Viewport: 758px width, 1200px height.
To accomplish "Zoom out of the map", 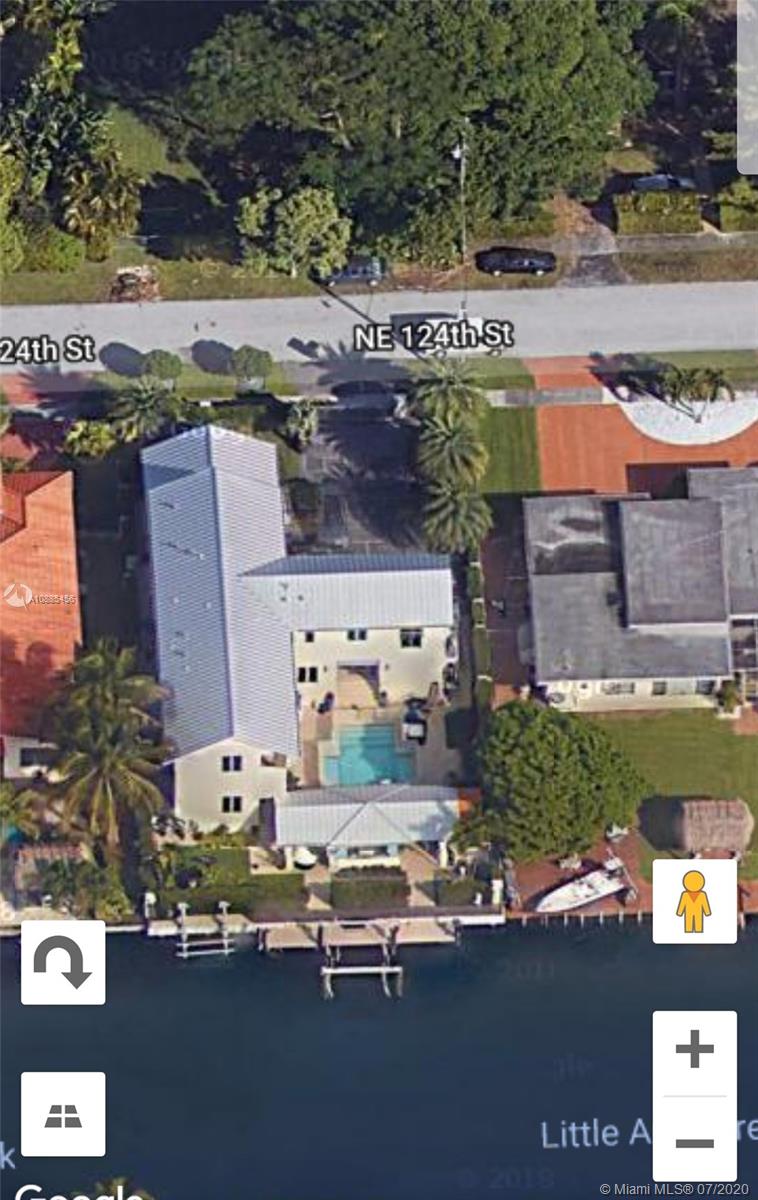I will pyautogui.click(x=694, y=1142).
